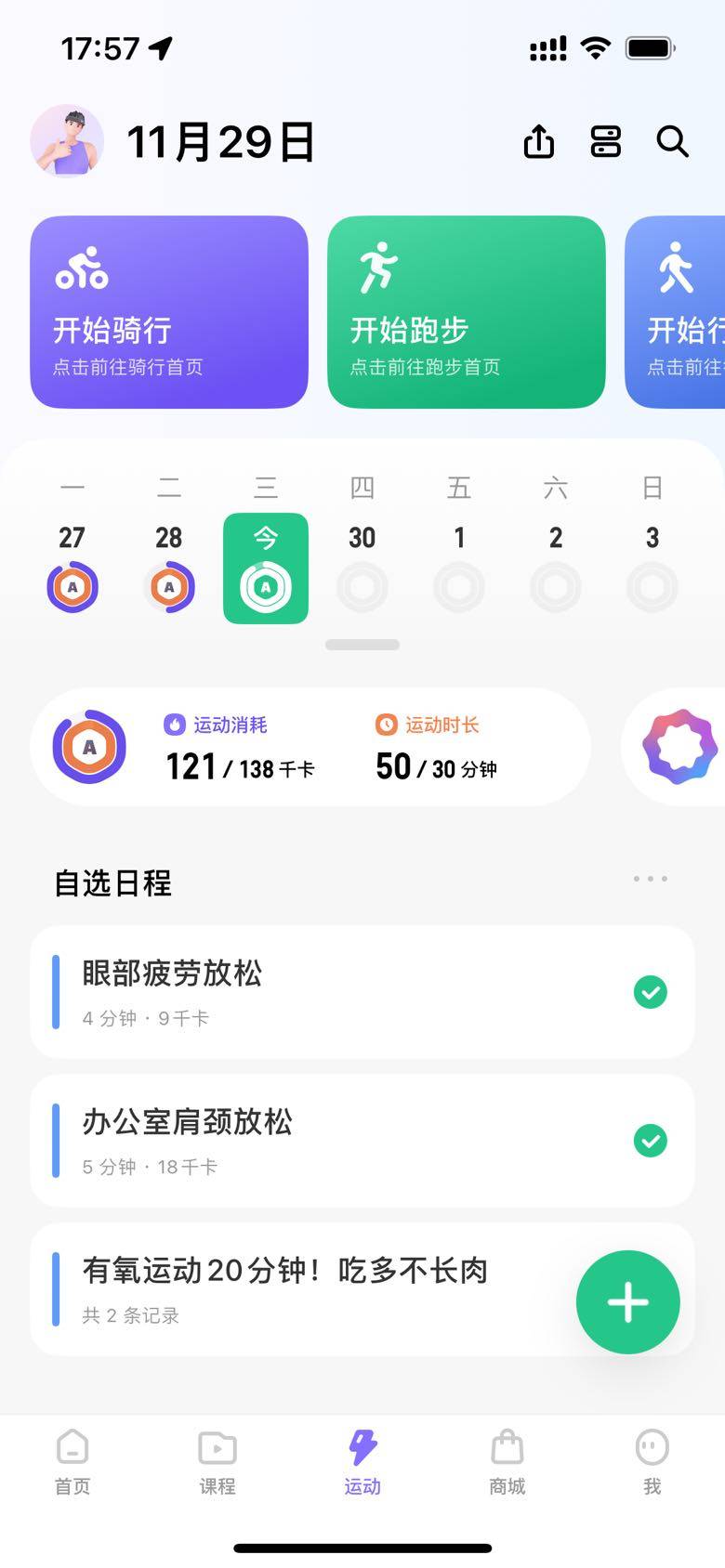Open the 有氧运动20分钟 schedule entry
725x1568 pixels.
click(x=297, y=1289)
